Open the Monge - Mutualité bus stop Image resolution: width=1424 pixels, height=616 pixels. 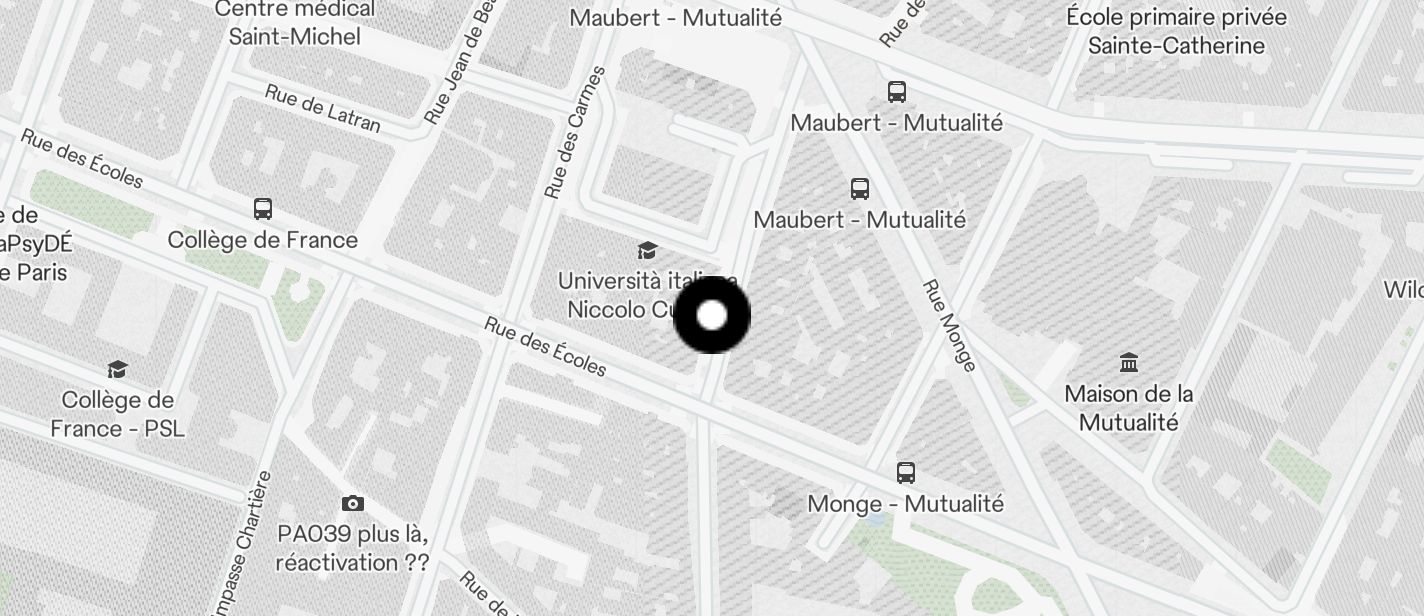[906, 473]
